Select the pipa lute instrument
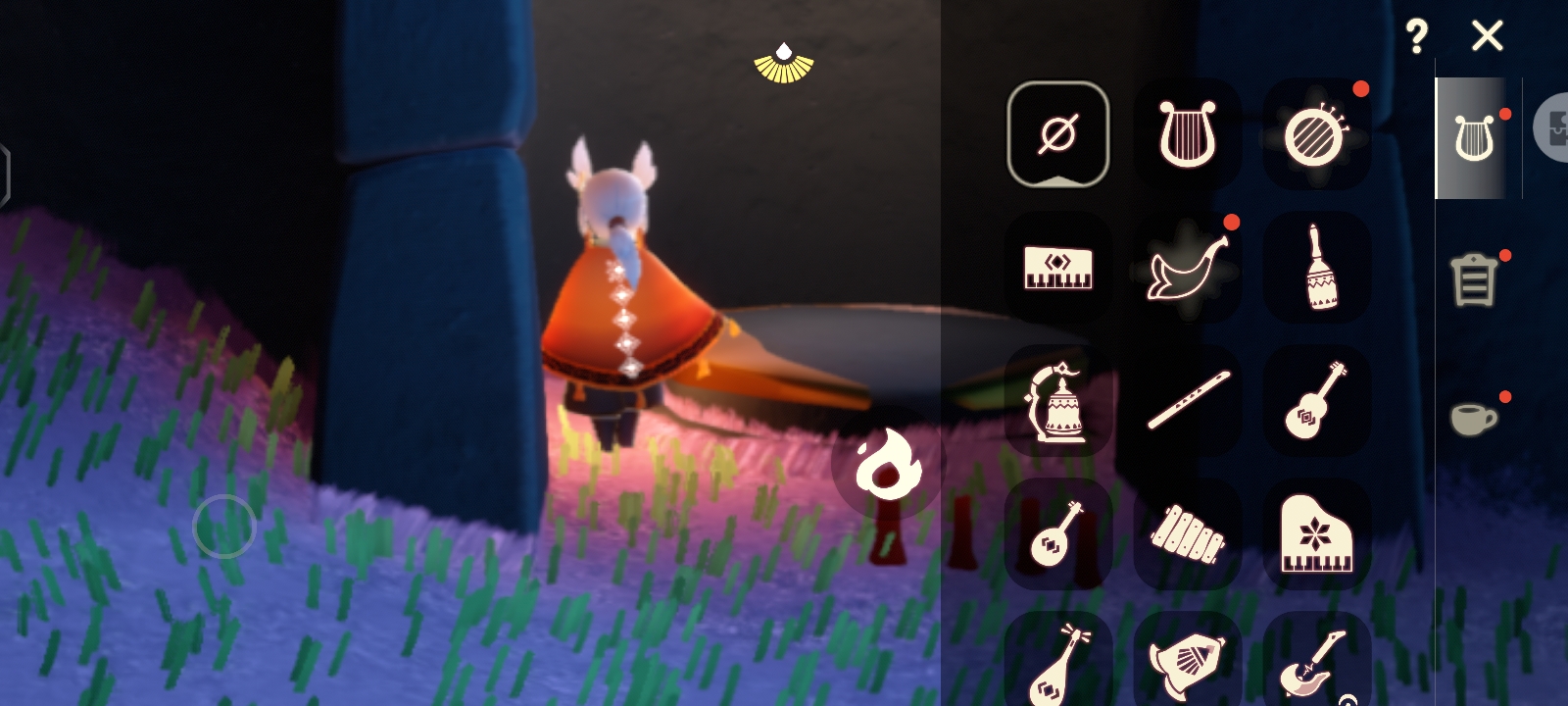 (x=1057, y=662)
